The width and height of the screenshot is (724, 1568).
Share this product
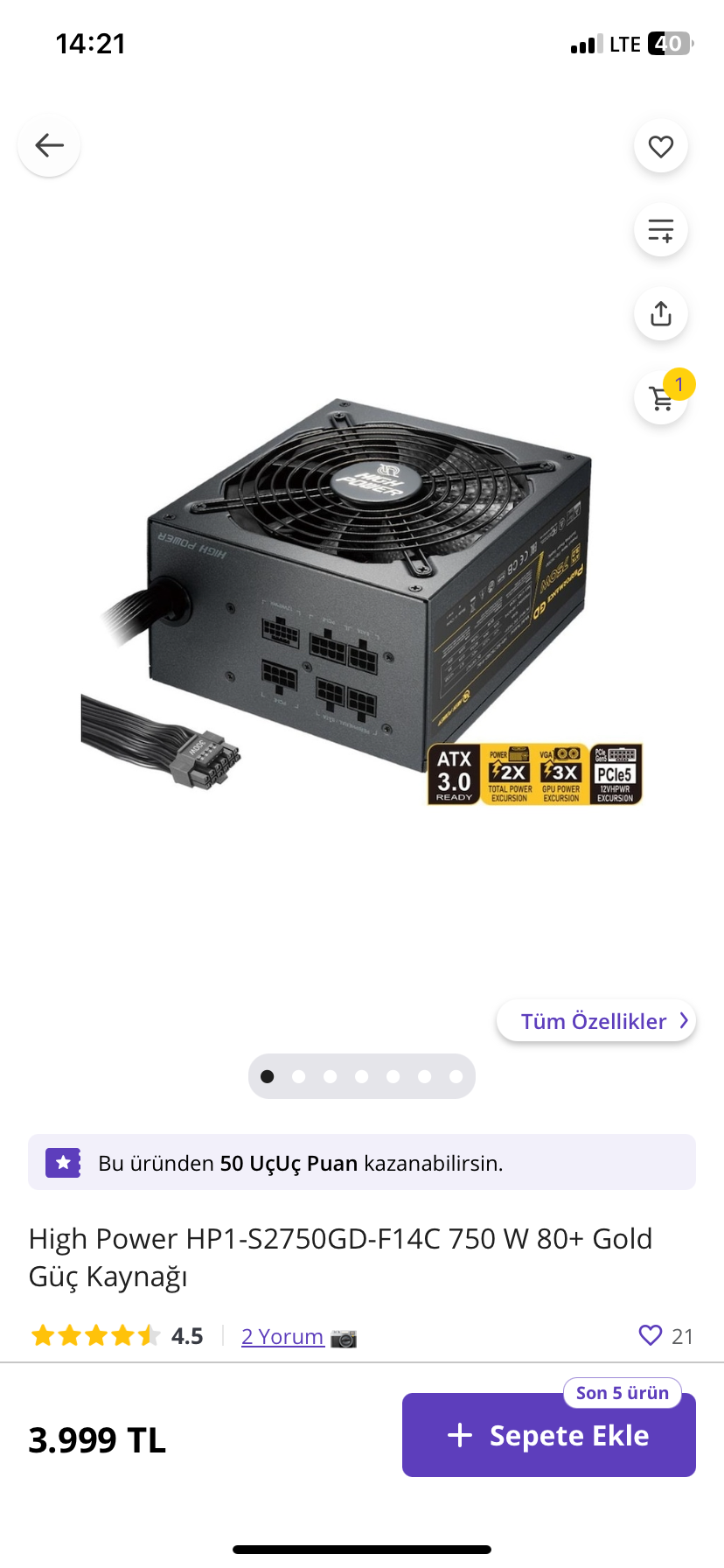(660, 313)
